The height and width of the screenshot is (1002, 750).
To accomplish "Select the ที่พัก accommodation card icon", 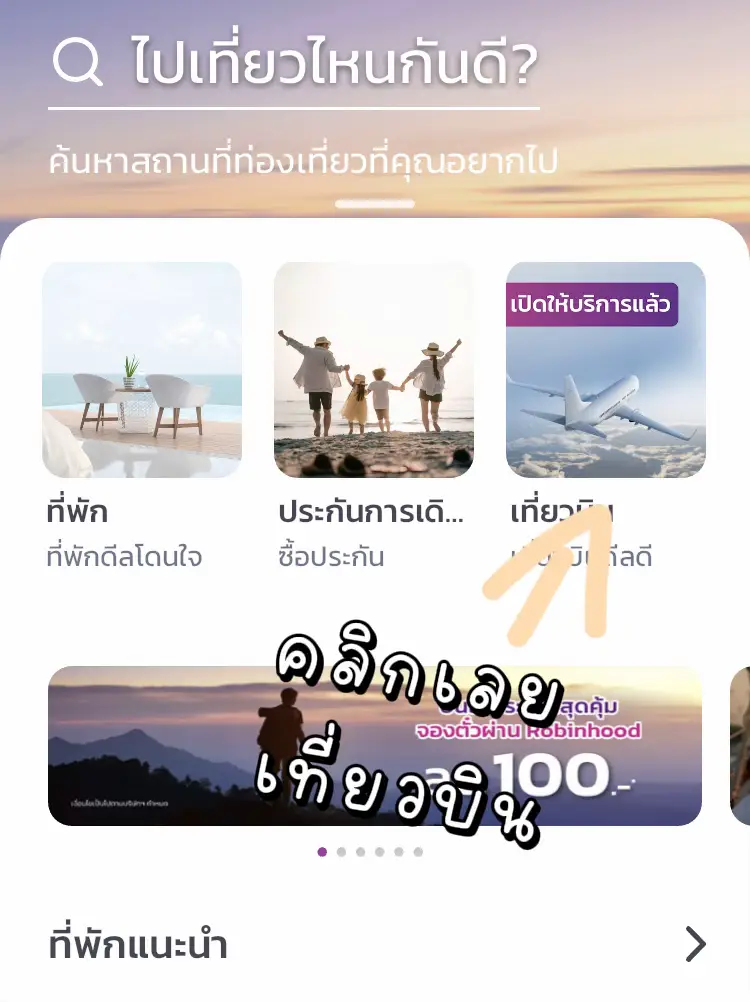I will (143, 371).
